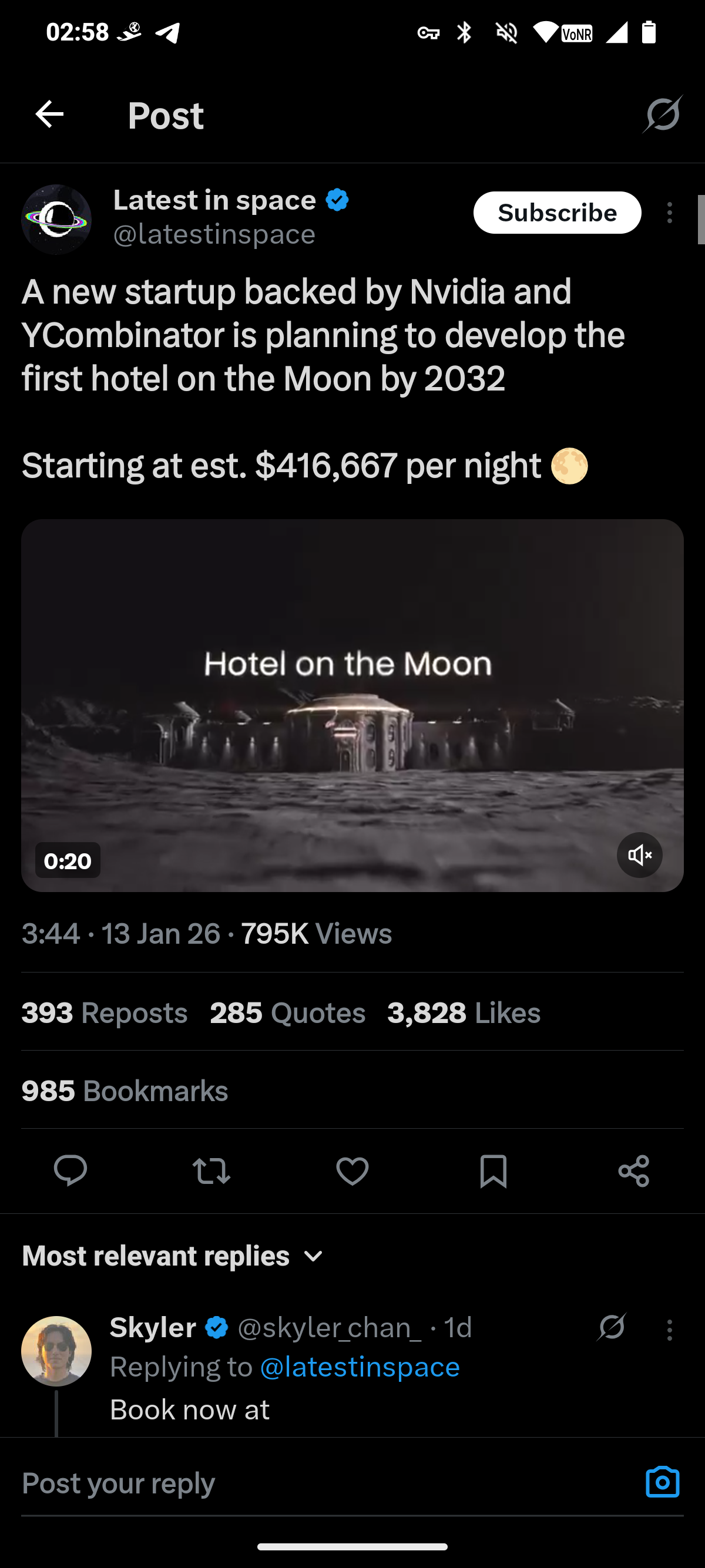This screenshot has width=705, height=1568.
Task: Repost this post
Action: [211, 1170]
